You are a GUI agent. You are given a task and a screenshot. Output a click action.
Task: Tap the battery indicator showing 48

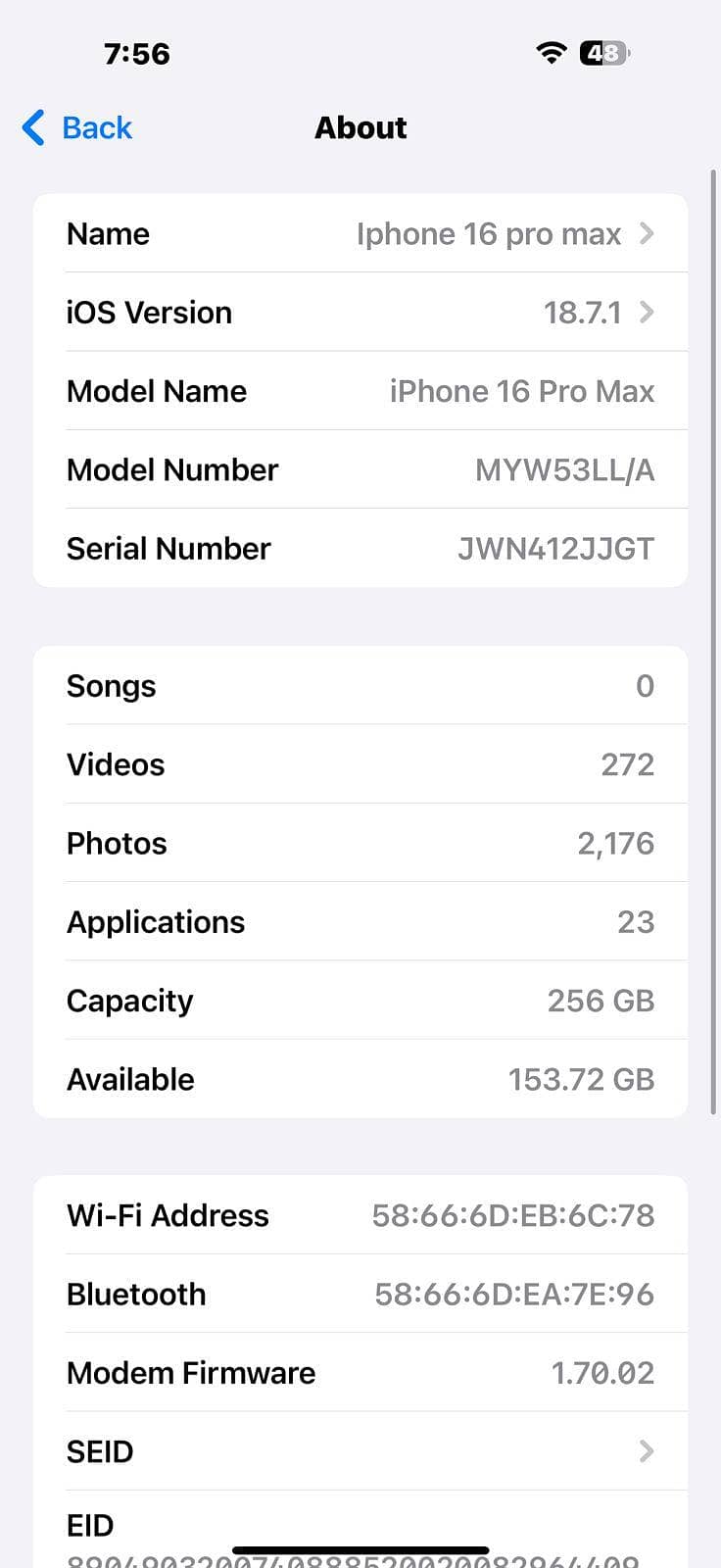(x=605, y=54)
